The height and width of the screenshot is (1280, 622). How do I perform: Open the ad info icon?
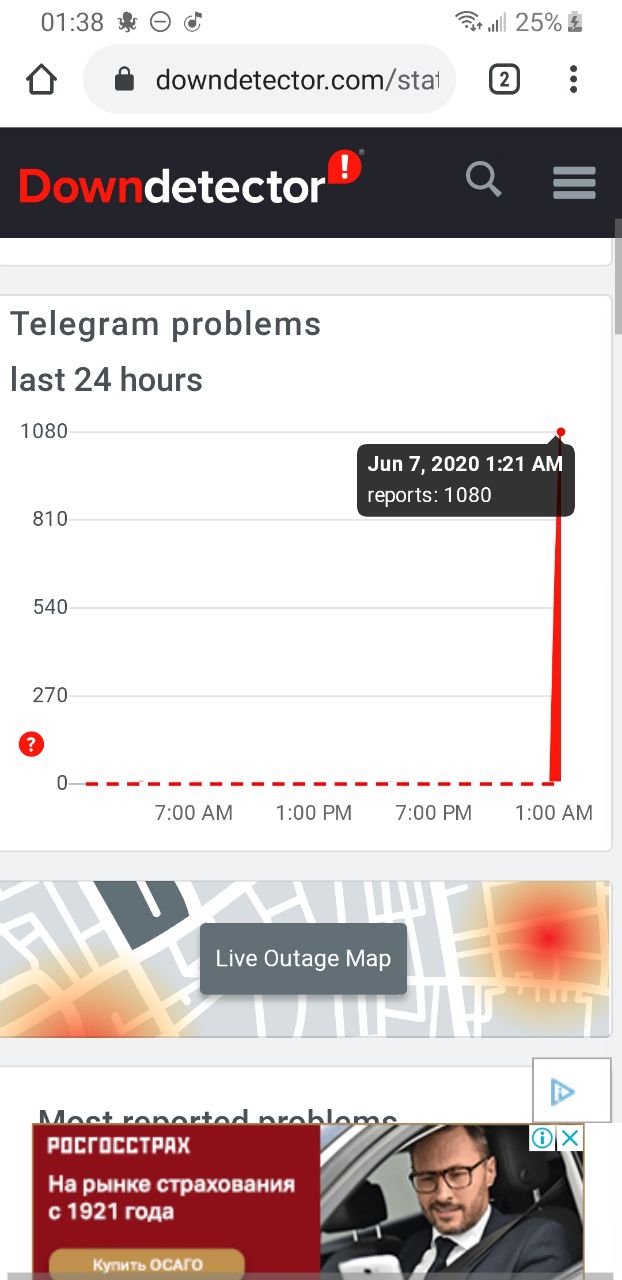[542, 1138]
